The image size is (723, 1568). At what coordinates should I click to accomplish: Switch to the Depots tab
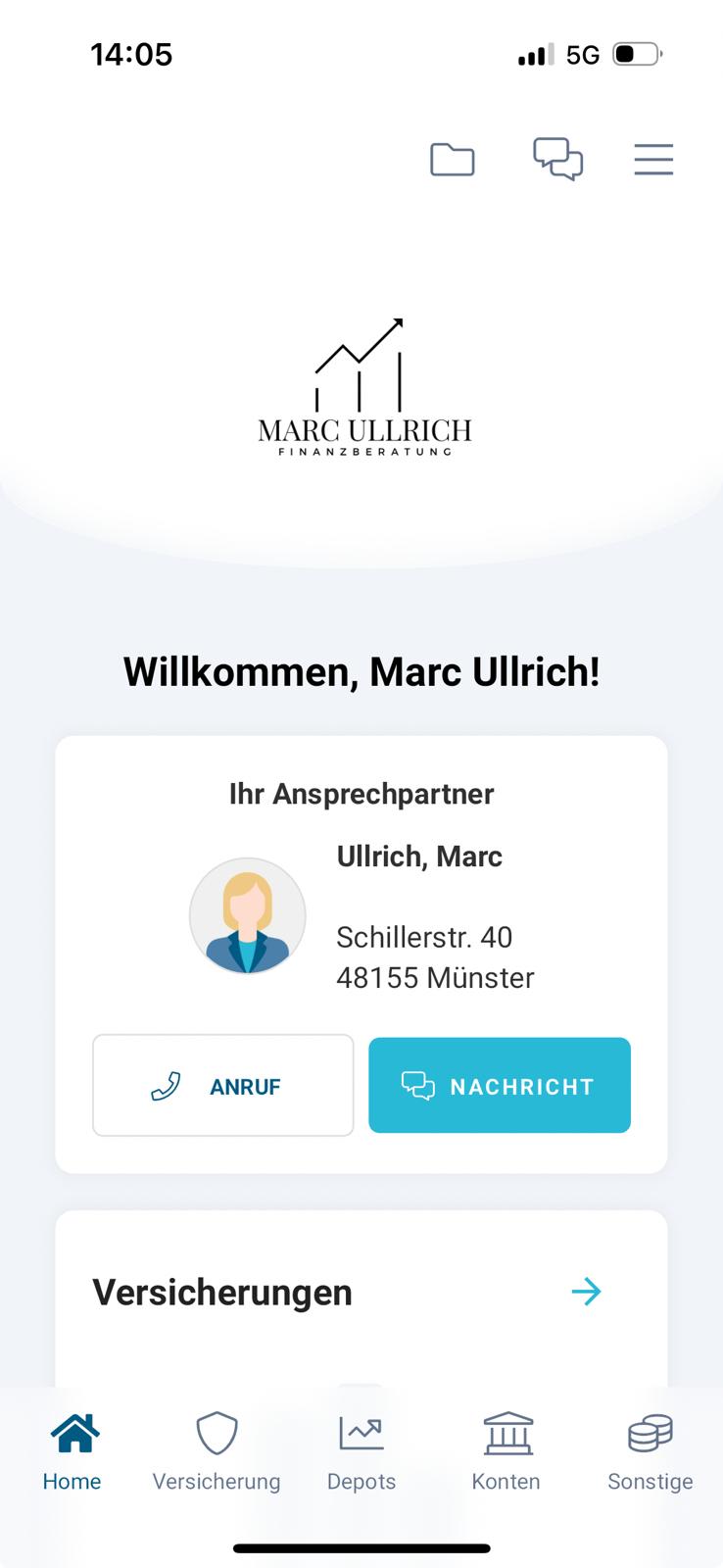tap(361, 1452)
